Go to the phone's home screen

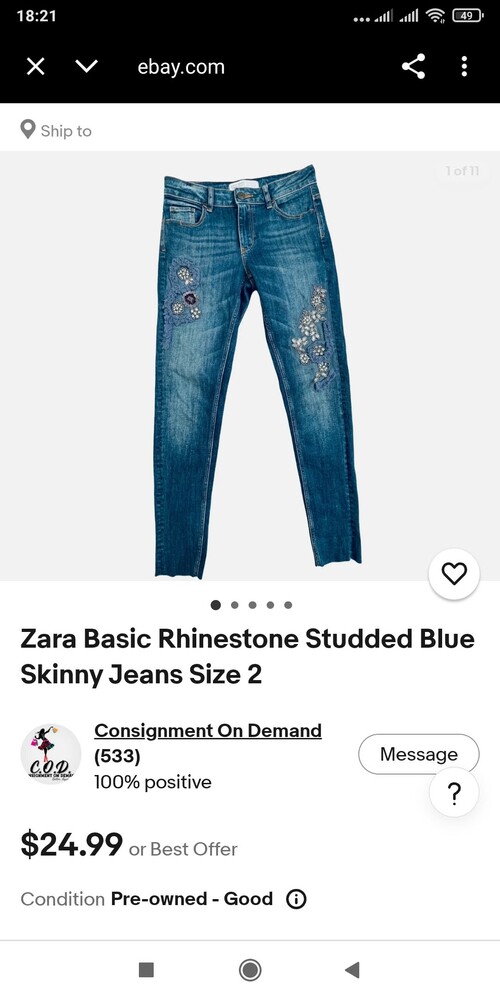click(x=250, y=970)
